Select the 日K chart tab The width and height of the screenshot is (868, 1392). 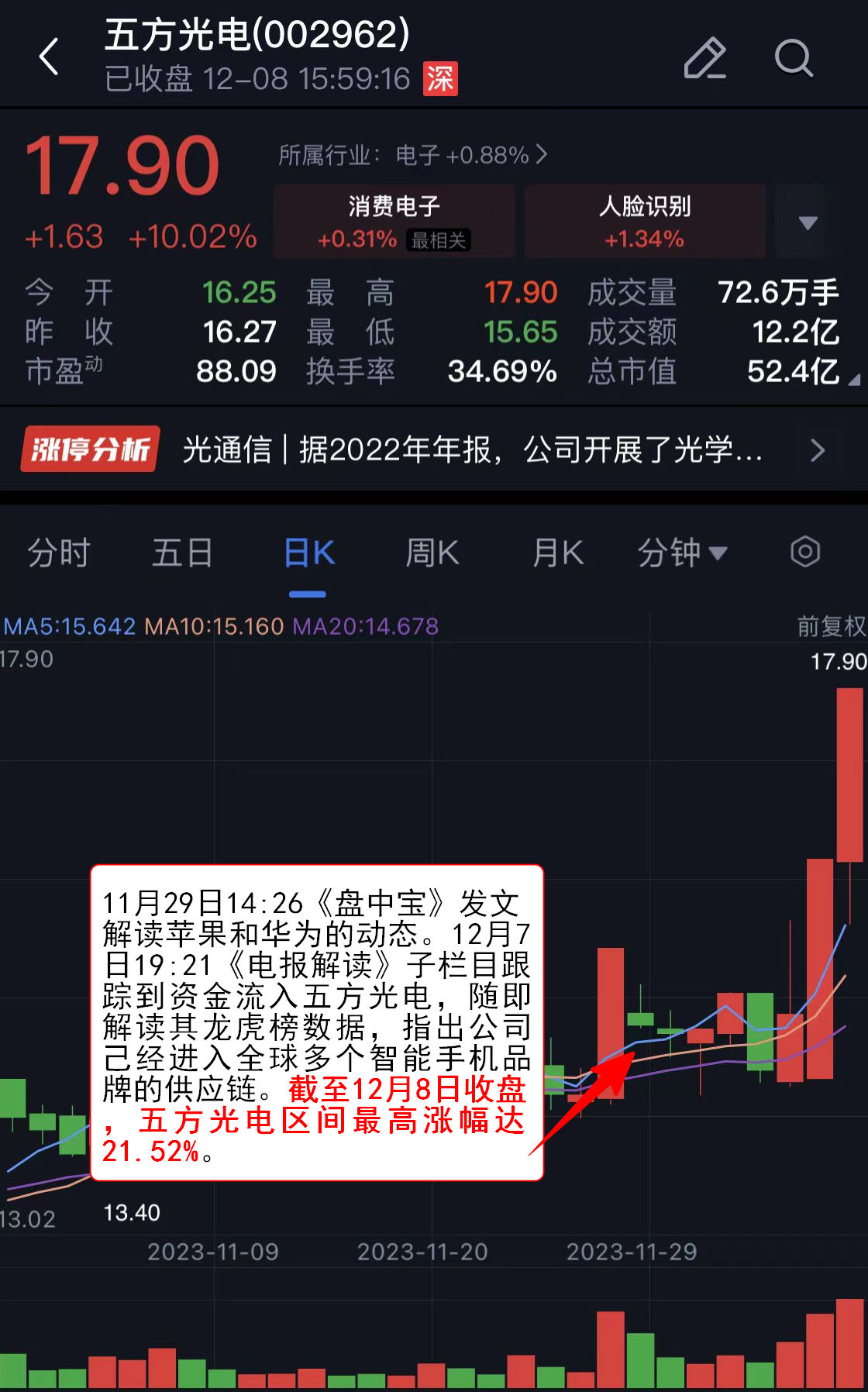tap(308, 553)
